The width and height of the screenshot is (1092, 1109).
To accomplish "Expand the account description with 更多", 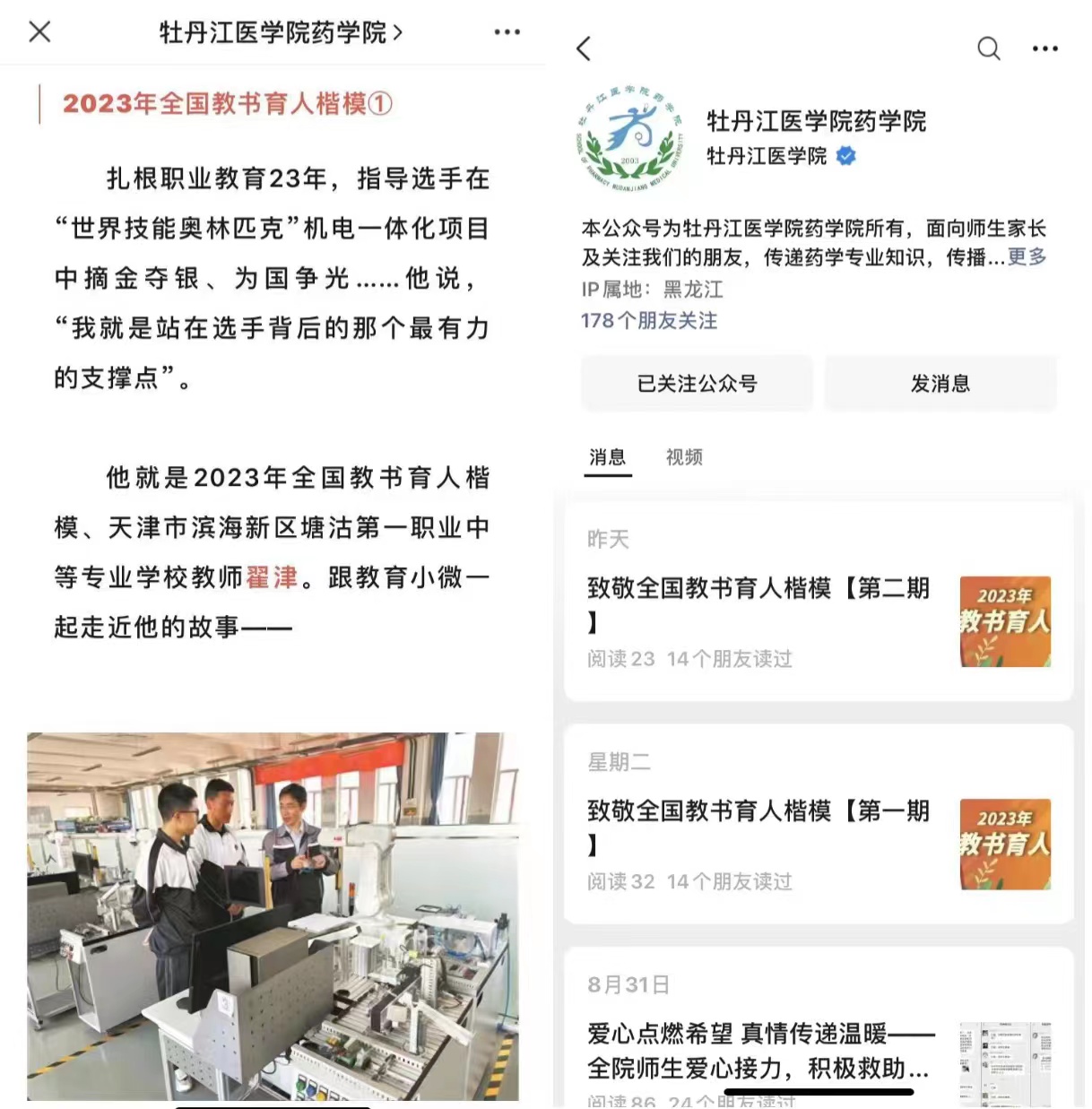I will pos(1027,257).
